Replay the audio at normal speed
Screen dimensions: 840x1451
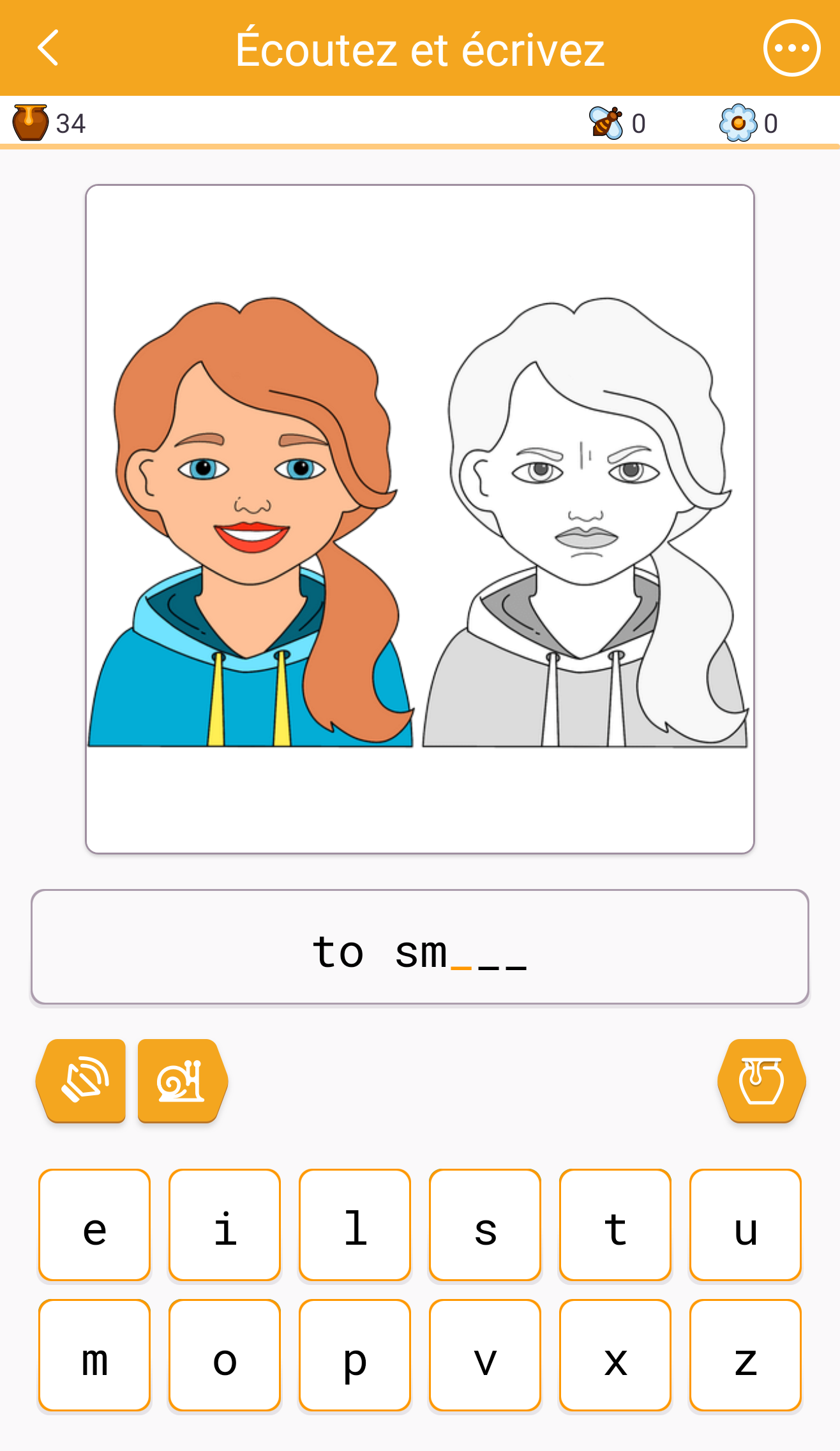(82, 1081)
